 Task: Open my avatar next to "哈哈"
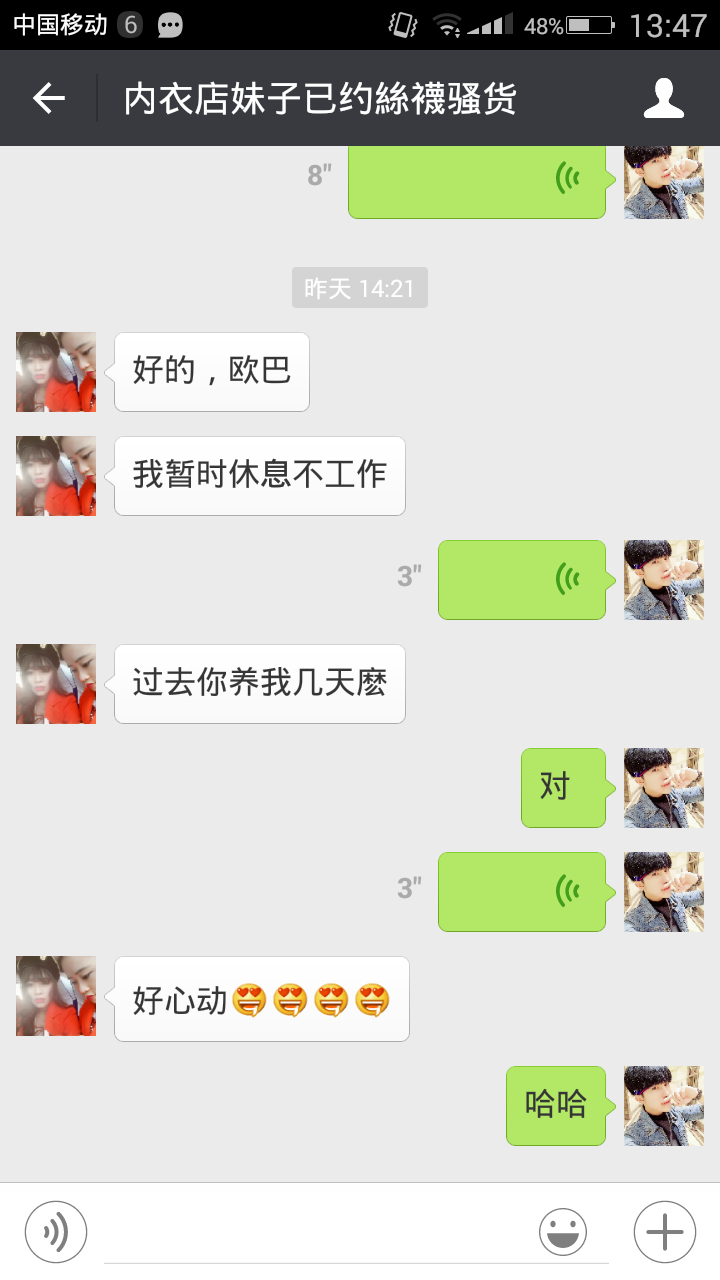pos(663,1105)
